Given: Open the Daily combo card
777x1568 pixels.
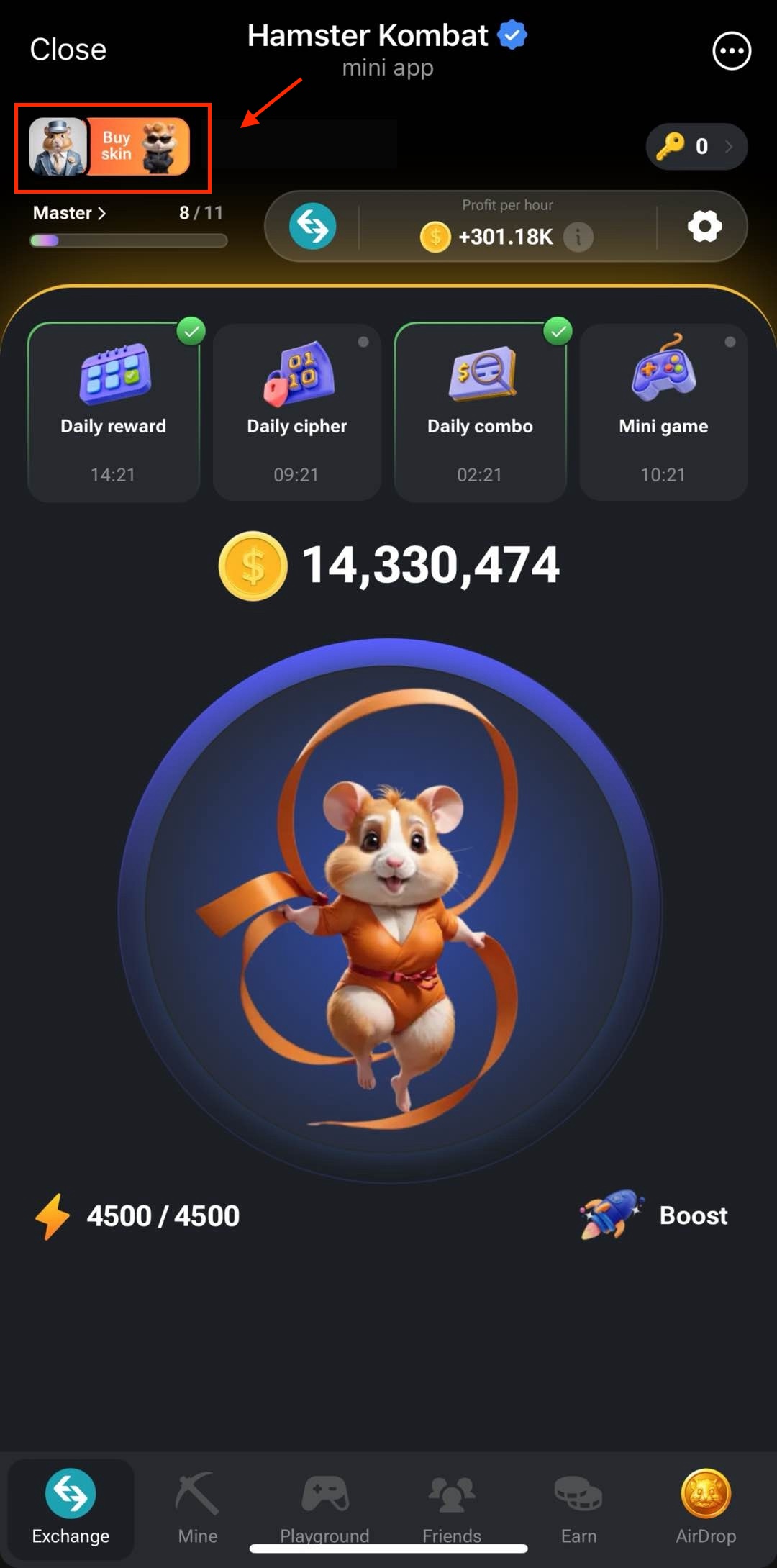Looking at the screenshot, I should click(480, 412).
